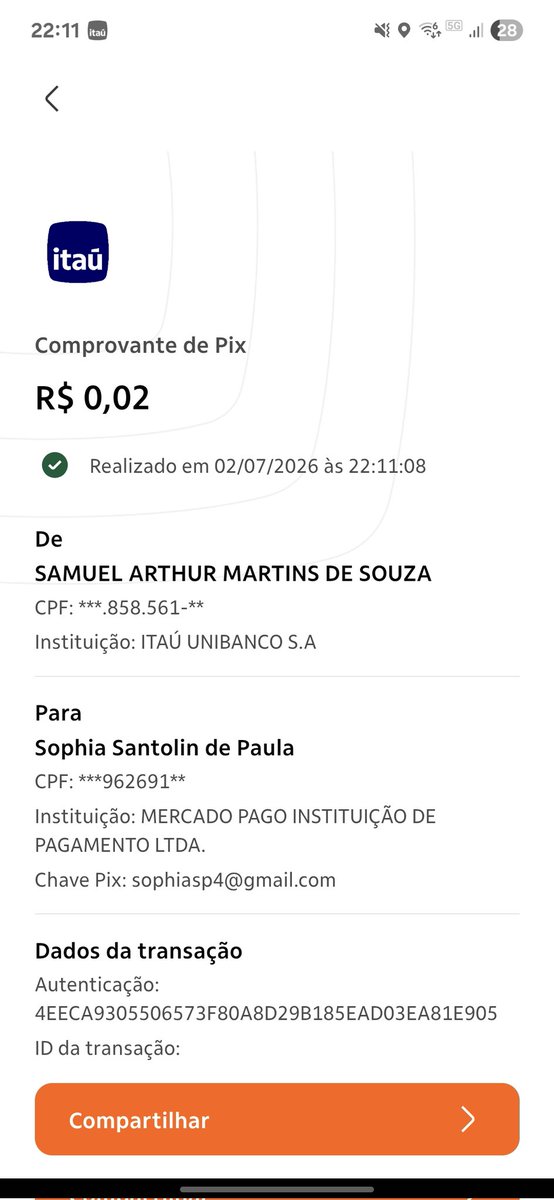This screenshot has height=1200, width=554.
Task: Tap Compartilhar to share the Pix receipt
Action: (277, 1119)
